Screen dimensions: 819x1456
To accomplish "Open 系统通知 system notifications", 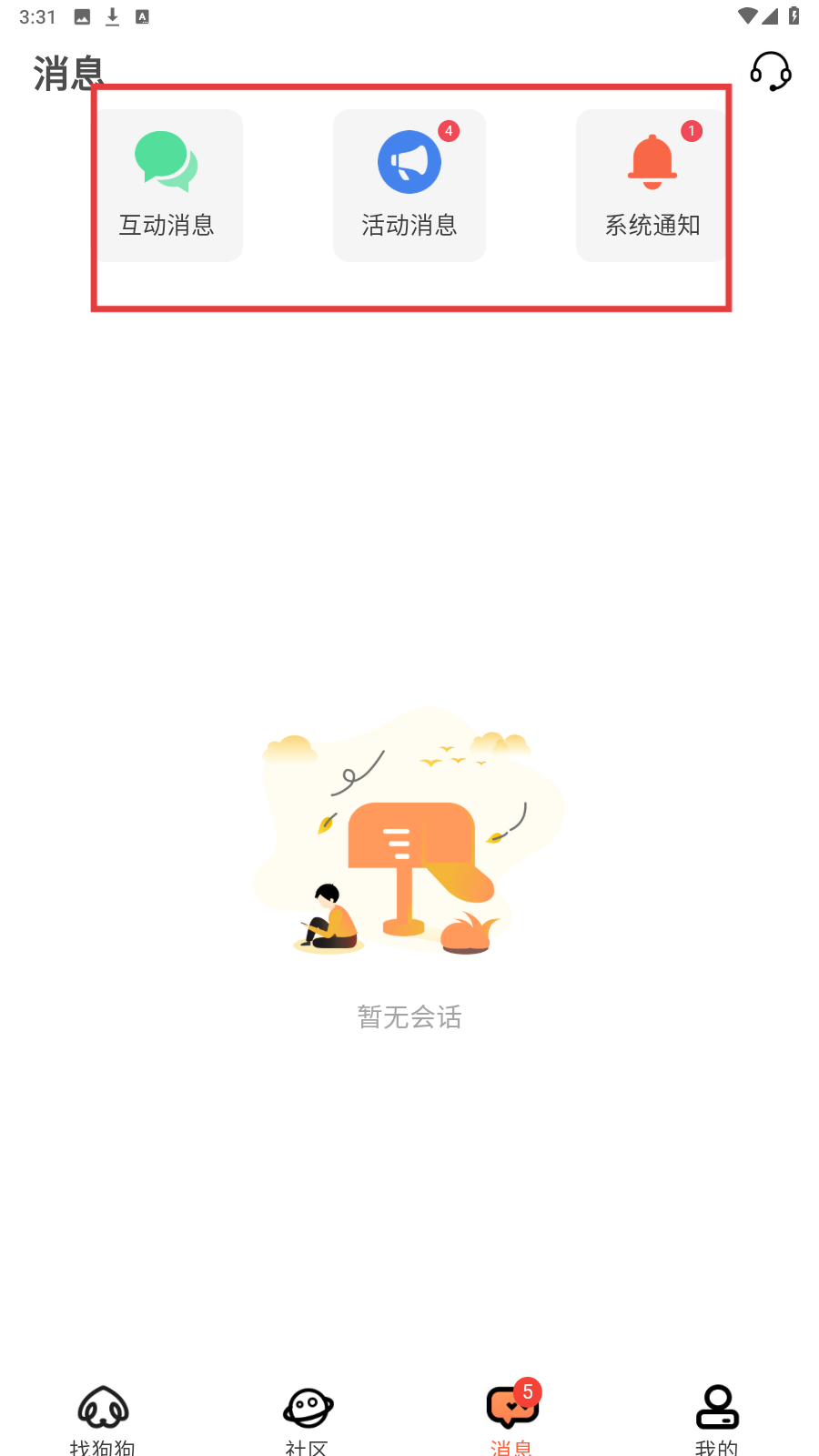I will tap(652, 186).
